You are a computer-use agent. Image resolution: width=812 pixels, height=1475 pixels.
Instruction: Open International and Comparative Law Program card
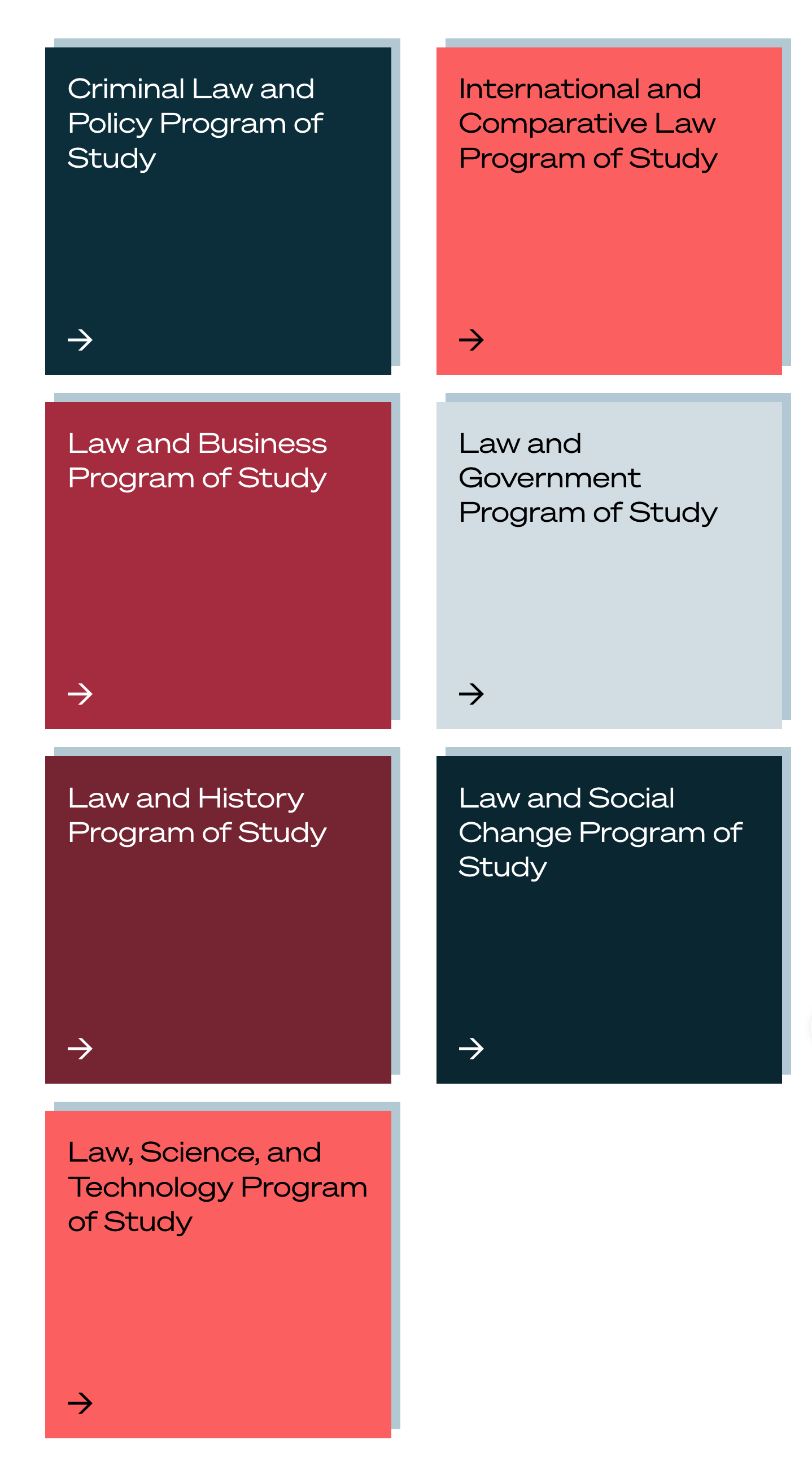tap(609, 211)
